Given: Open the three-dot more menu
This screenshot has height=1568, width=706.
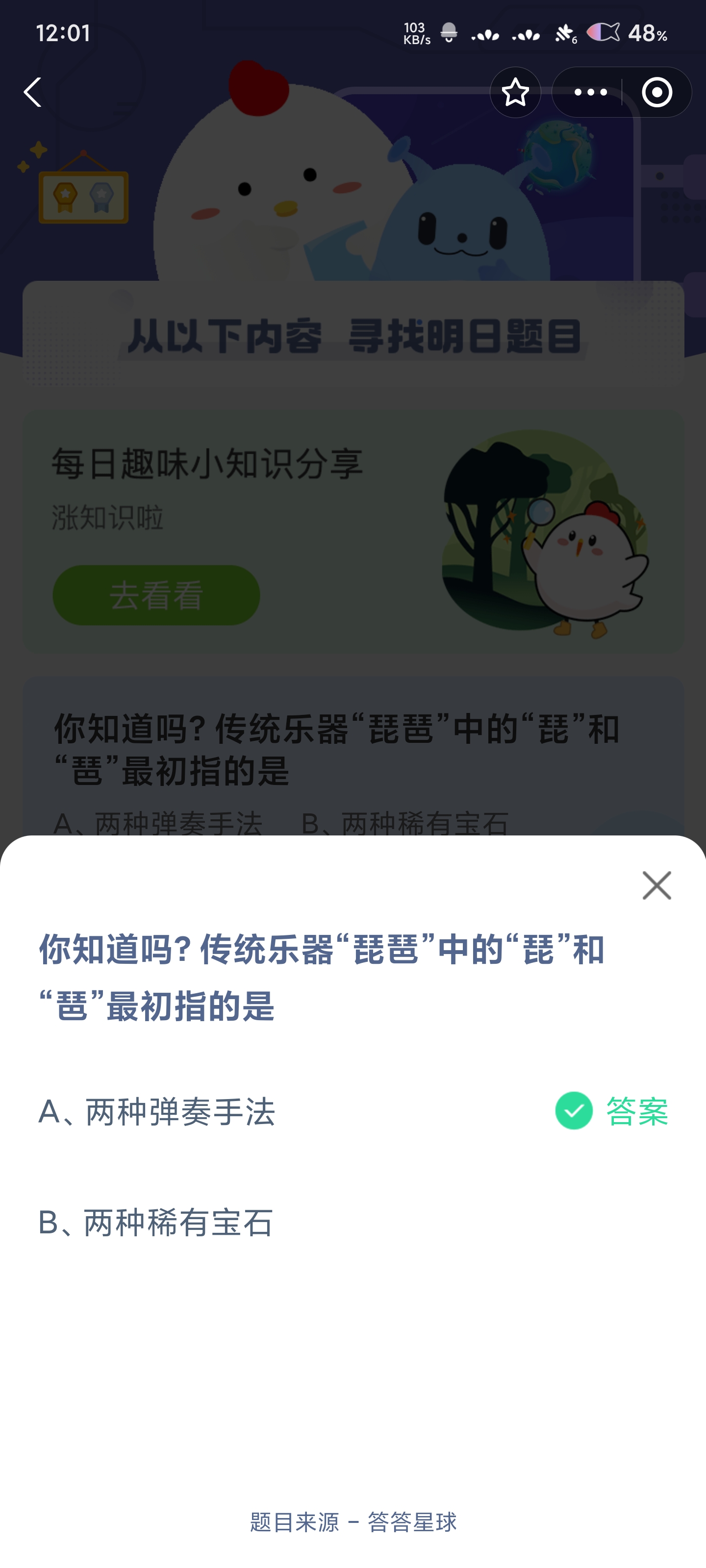Looking at the screenshot, I should point(590,93).
